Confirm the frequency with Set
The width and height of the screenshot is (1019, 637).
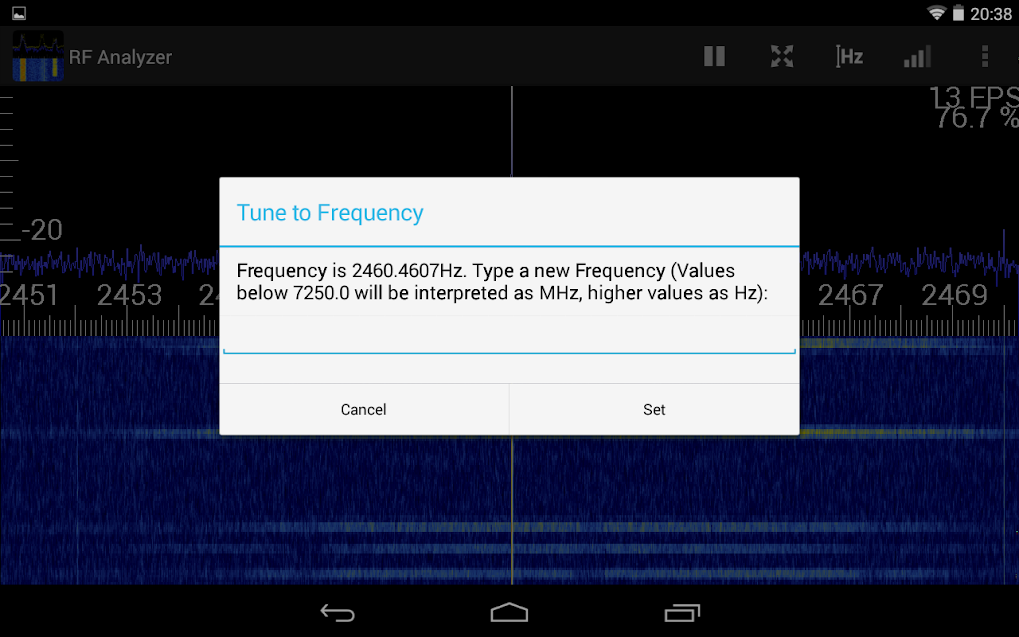pos(654,409)
